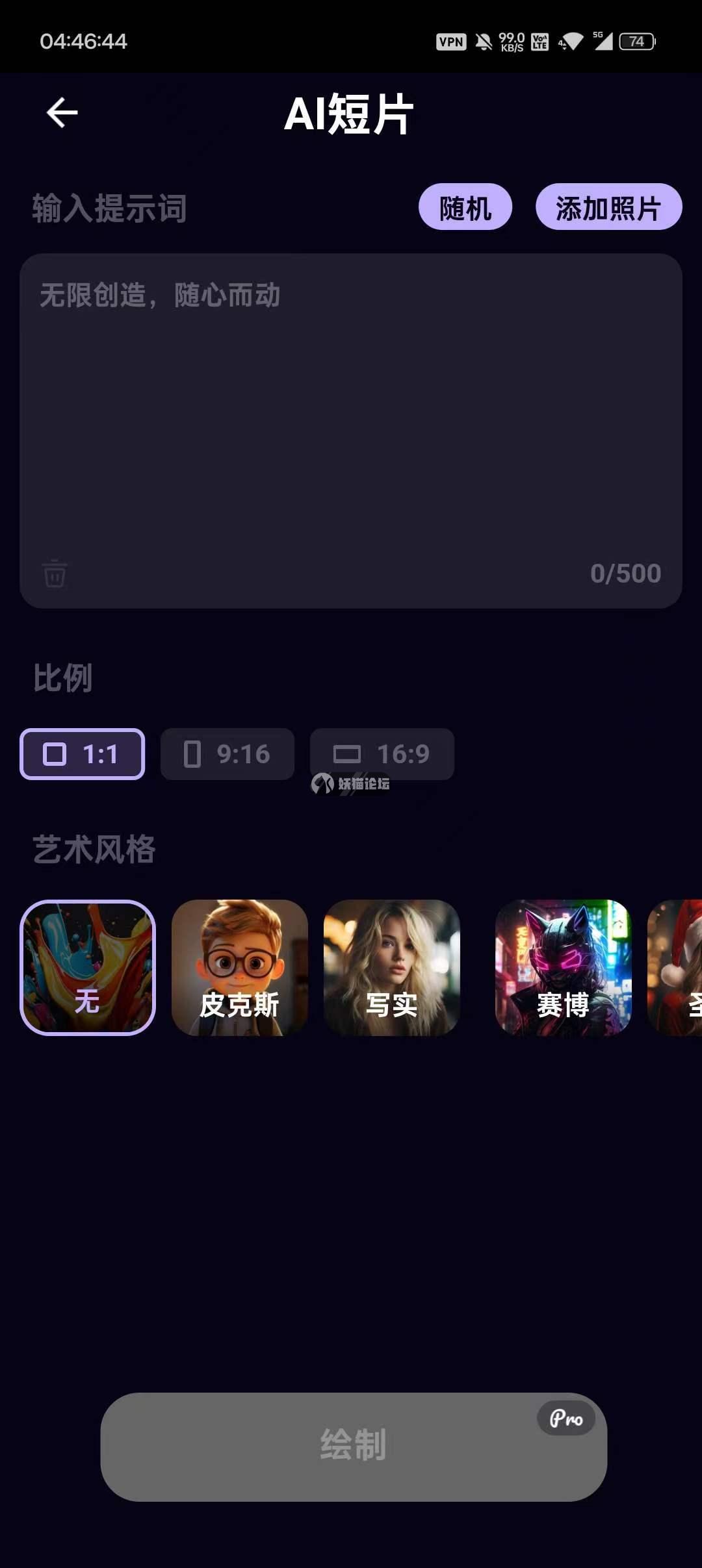Select the 无 art style

pos(88,967)
